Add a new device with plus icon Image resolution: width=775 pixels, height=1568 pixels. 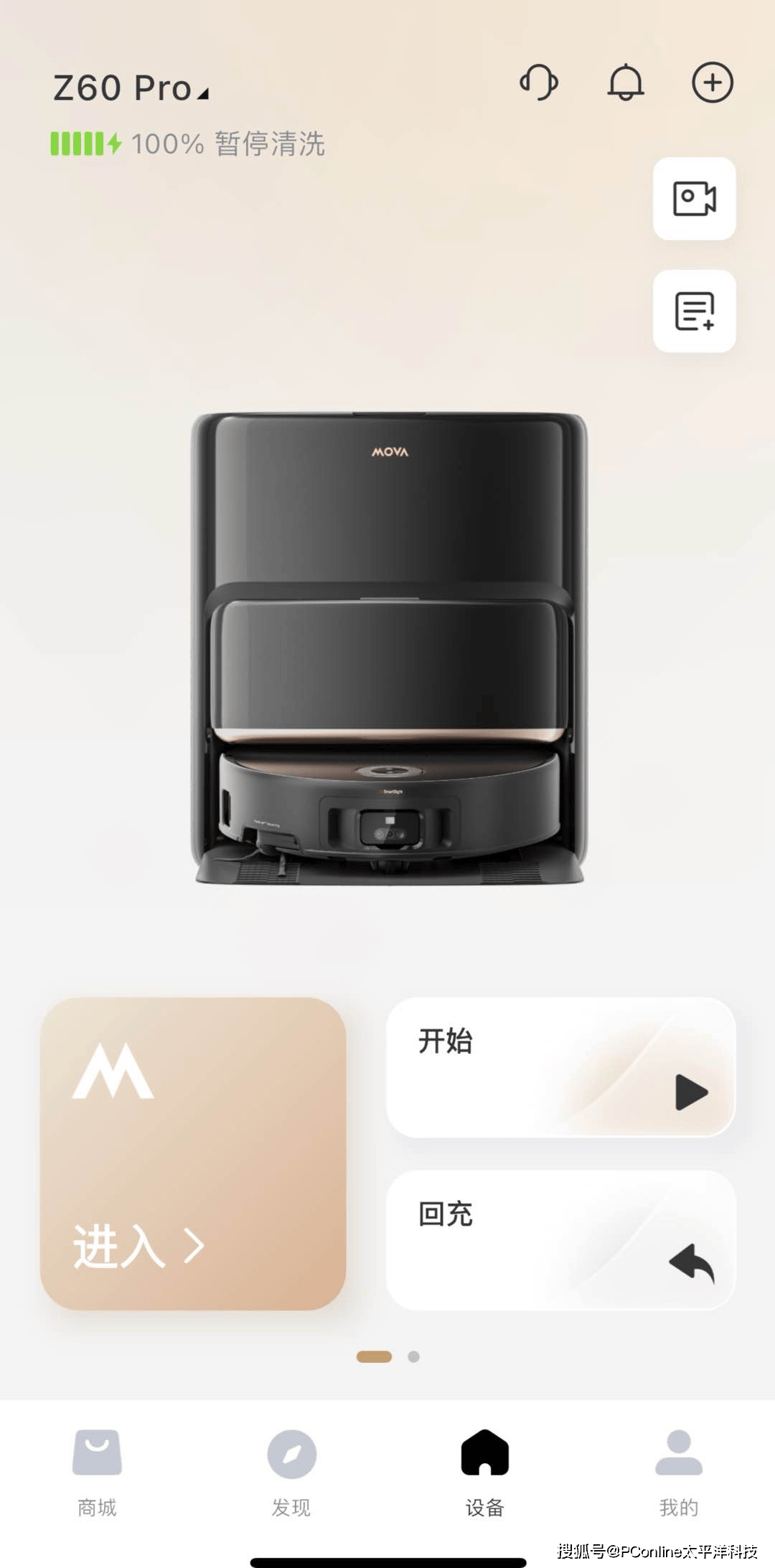coord(712,83)
